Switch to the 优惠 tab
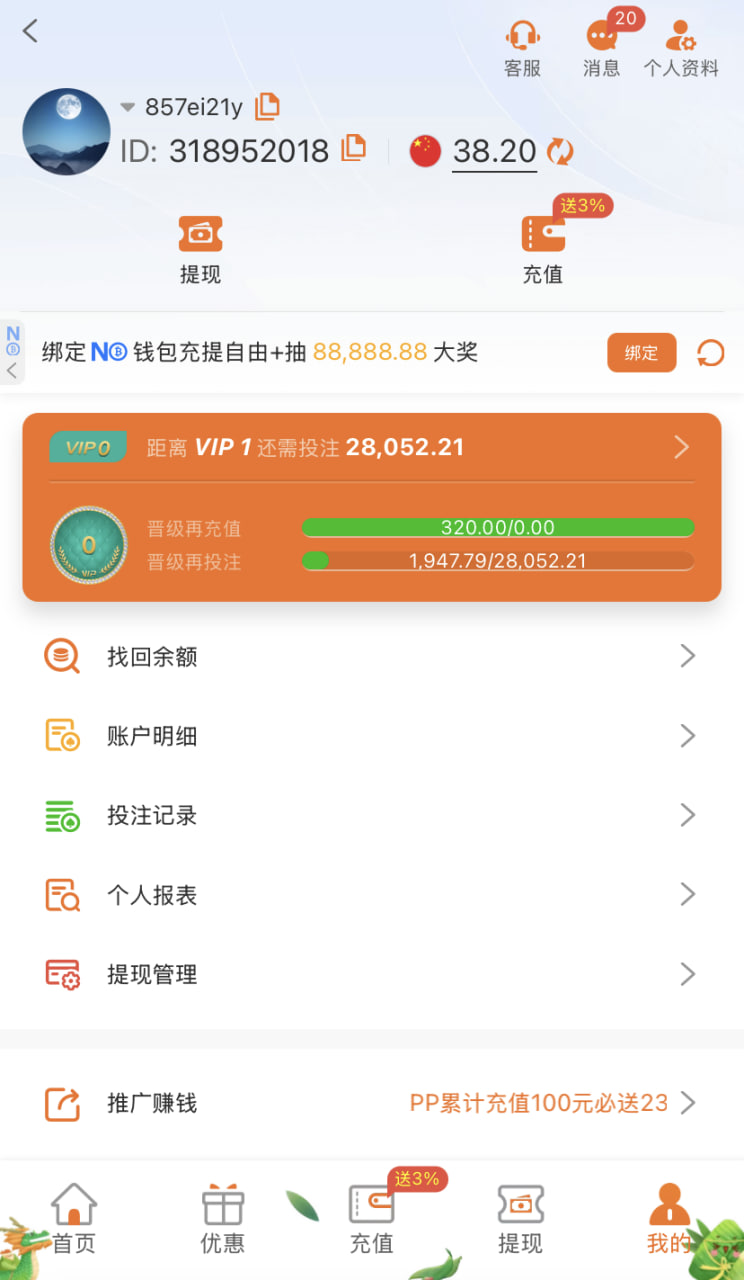Screen dimensions: 744x1280 tap(222, 1218)
